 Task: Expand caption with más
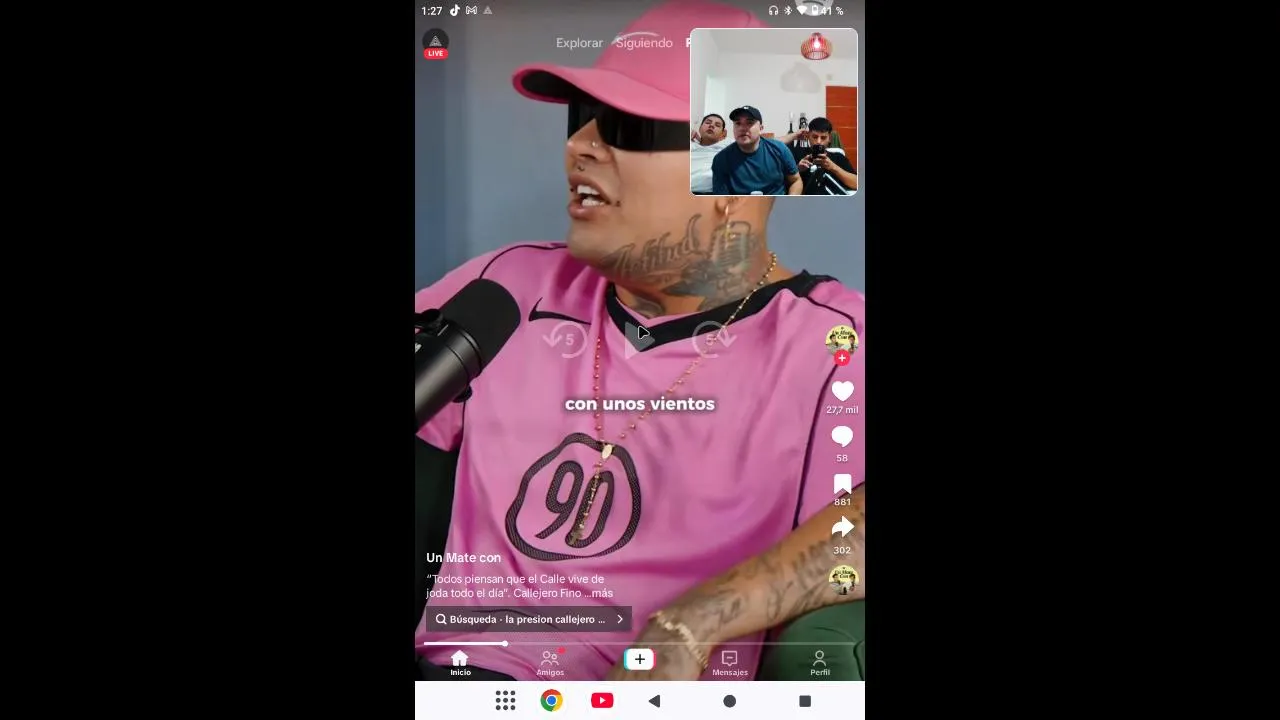pyautogui.click(x=601, y=593)
